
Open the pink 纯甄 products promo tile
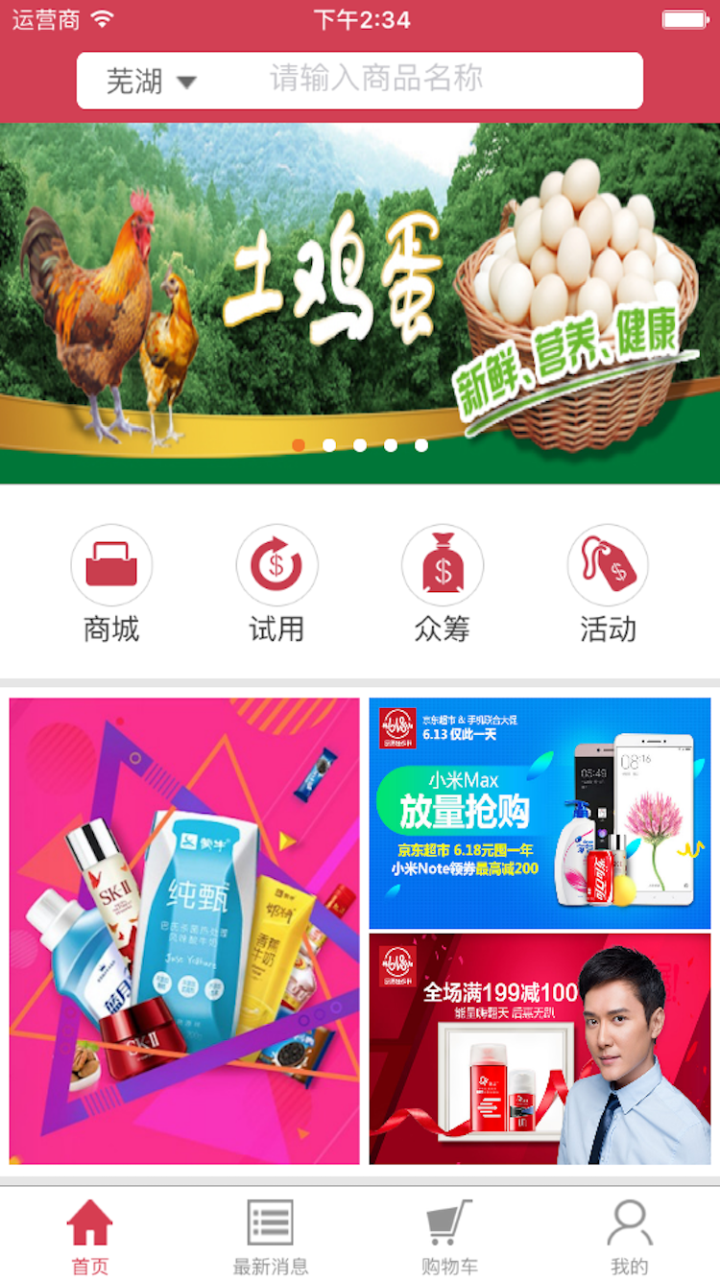(x=184, y=930)
